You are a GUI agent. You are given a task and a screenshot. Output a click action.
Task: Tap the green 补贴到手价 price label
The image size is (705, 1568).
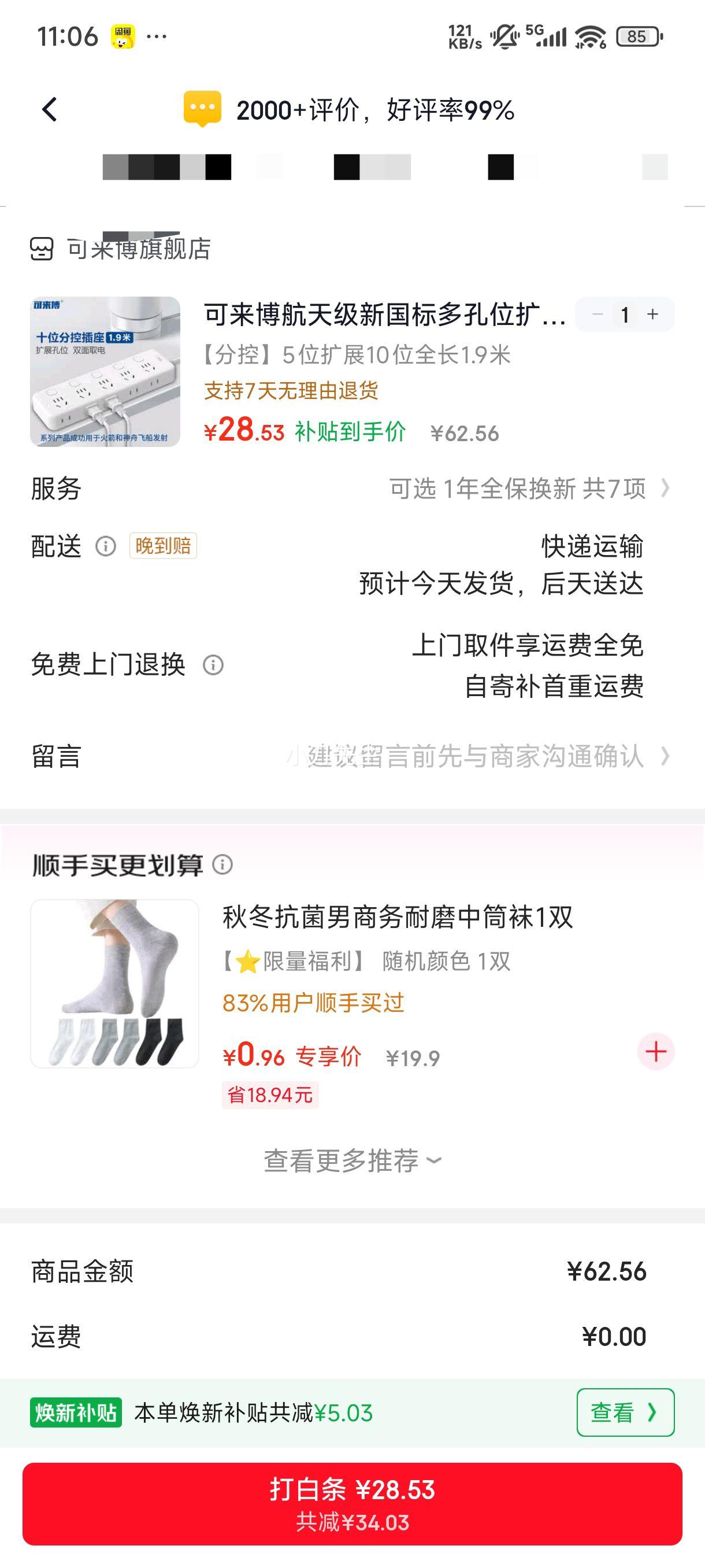click(353, 432)
